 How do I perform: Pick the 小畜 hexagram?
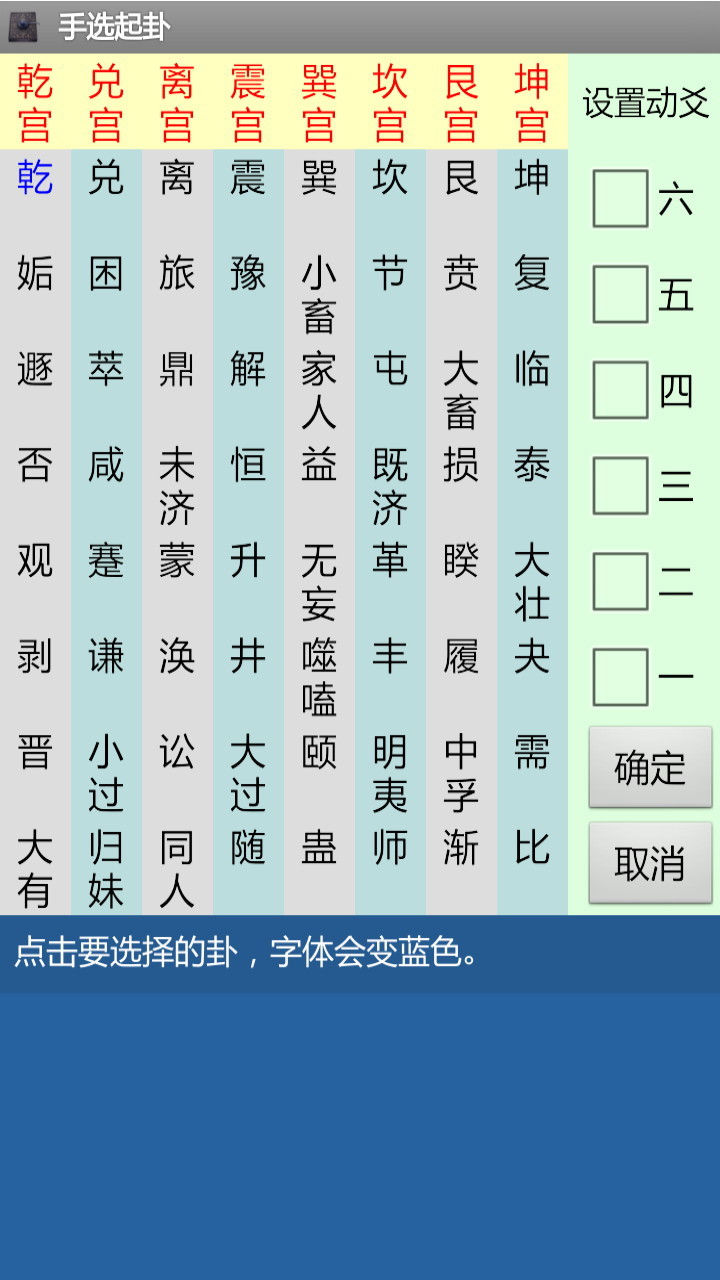coord(319,295)
